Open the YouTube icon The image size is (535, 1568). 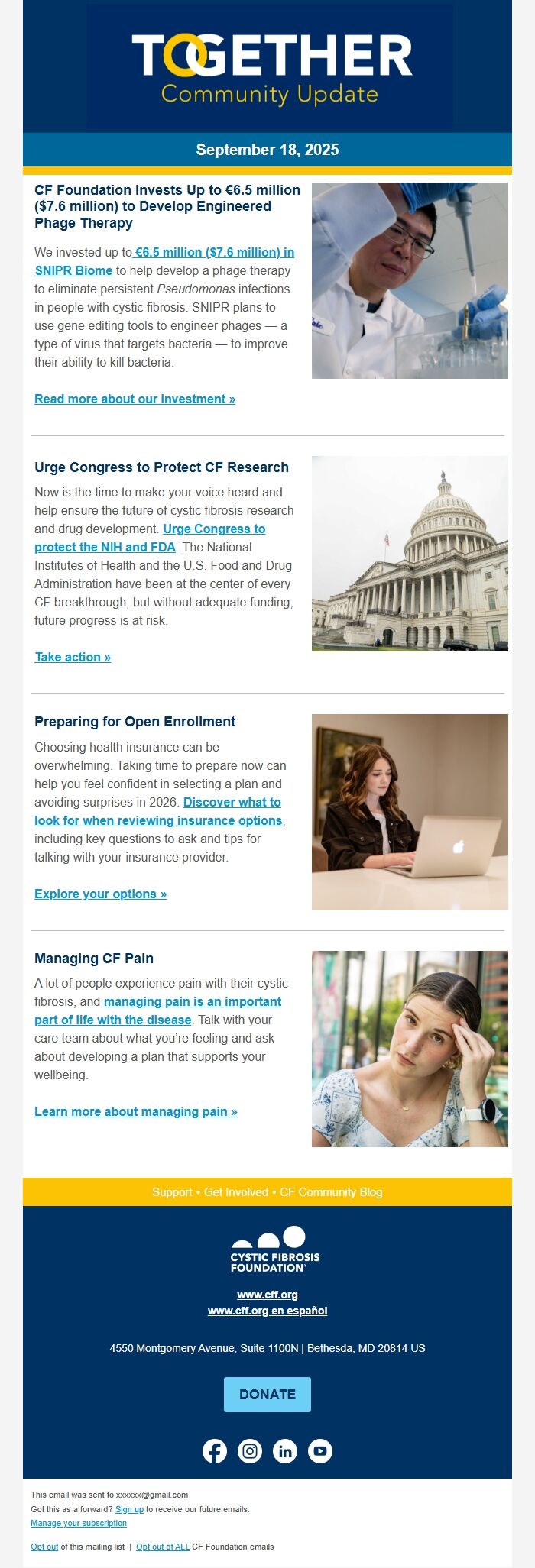coord(320,1451)
